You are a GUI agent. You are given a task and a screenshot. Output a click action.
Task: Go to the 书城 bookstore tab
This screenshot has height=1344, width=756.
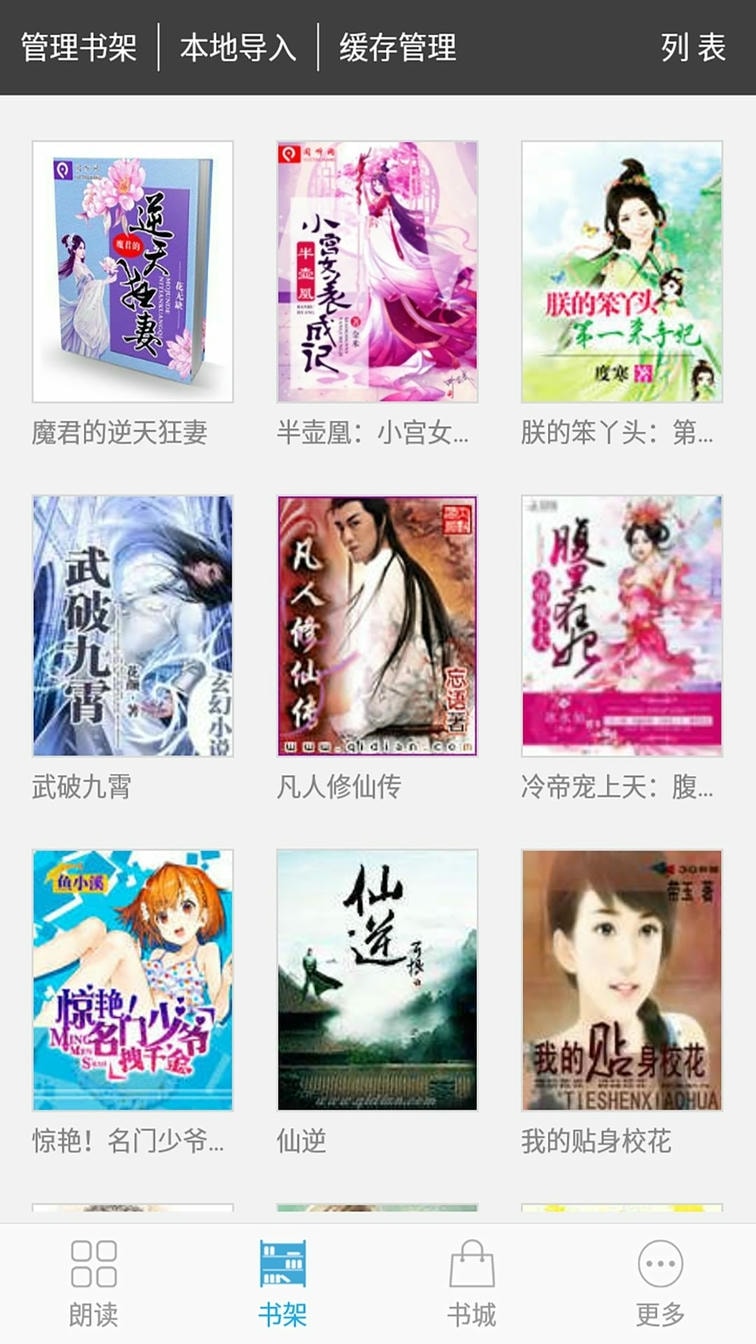472,1283
